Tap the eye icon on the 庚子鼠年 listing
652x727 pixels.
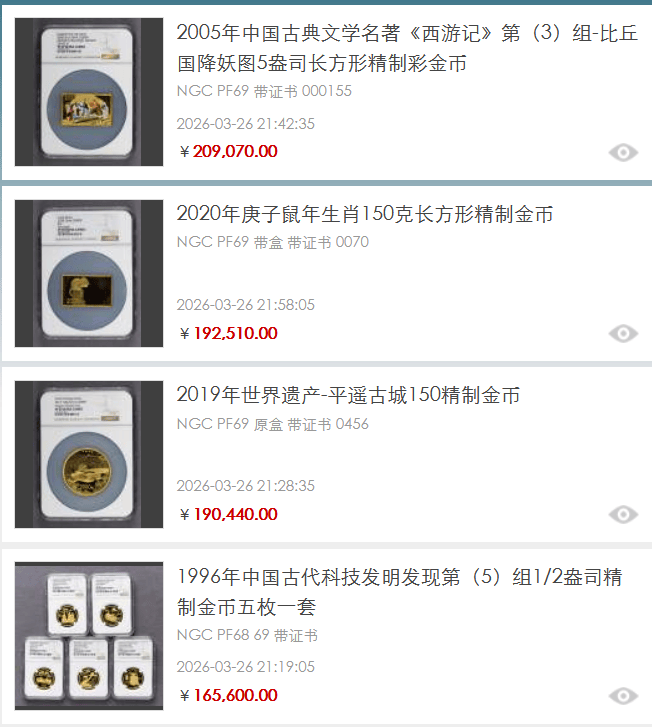point(623,333)
